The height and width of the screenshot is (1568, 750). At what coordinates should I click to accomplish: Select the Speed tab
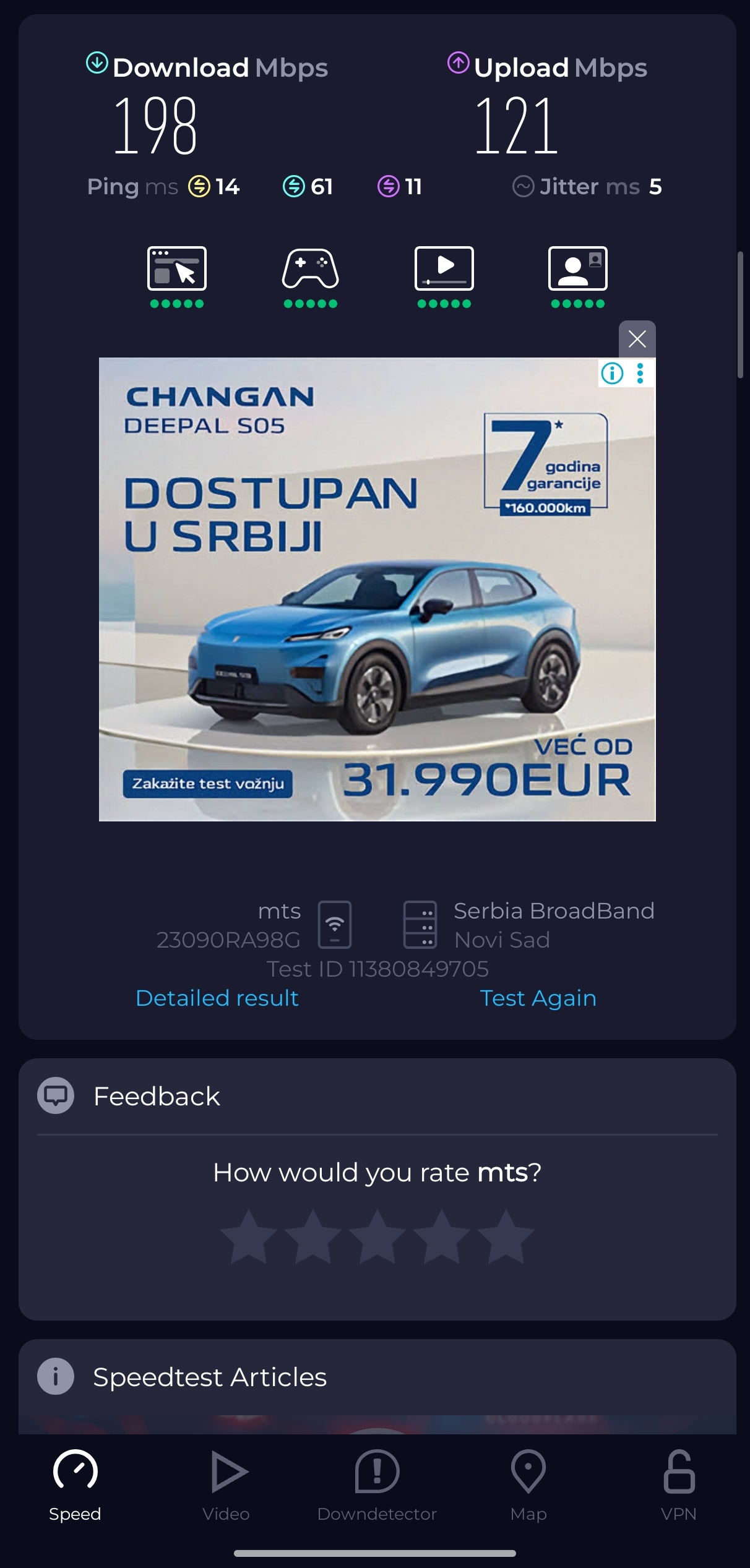tap(75, 1484)
